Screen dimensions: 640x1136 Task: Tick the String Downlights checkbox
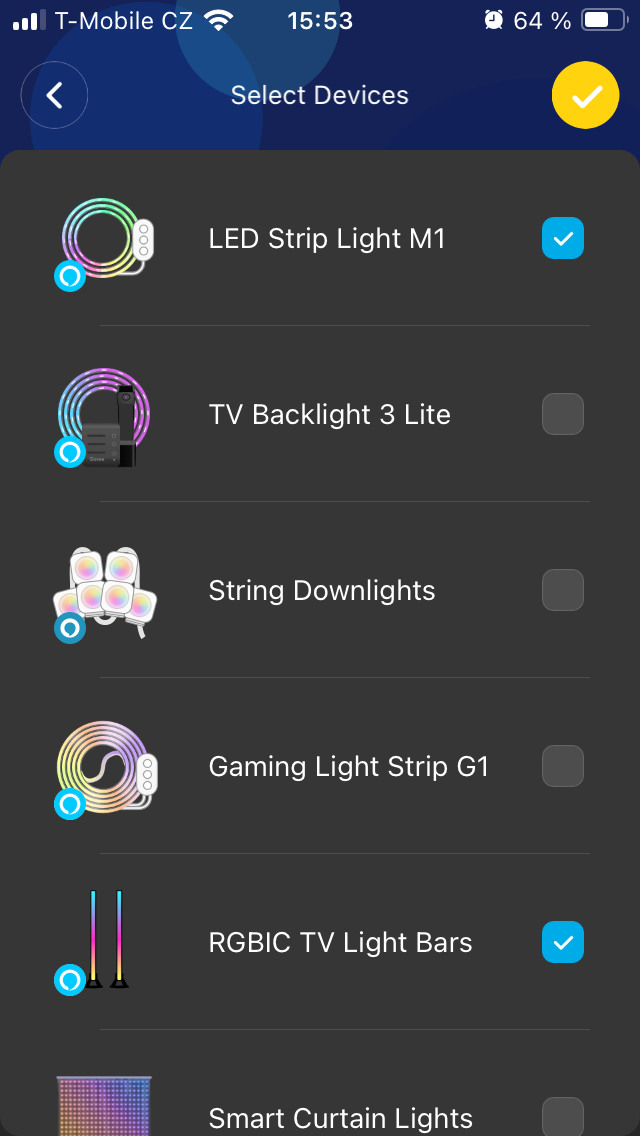click(563, 590)
